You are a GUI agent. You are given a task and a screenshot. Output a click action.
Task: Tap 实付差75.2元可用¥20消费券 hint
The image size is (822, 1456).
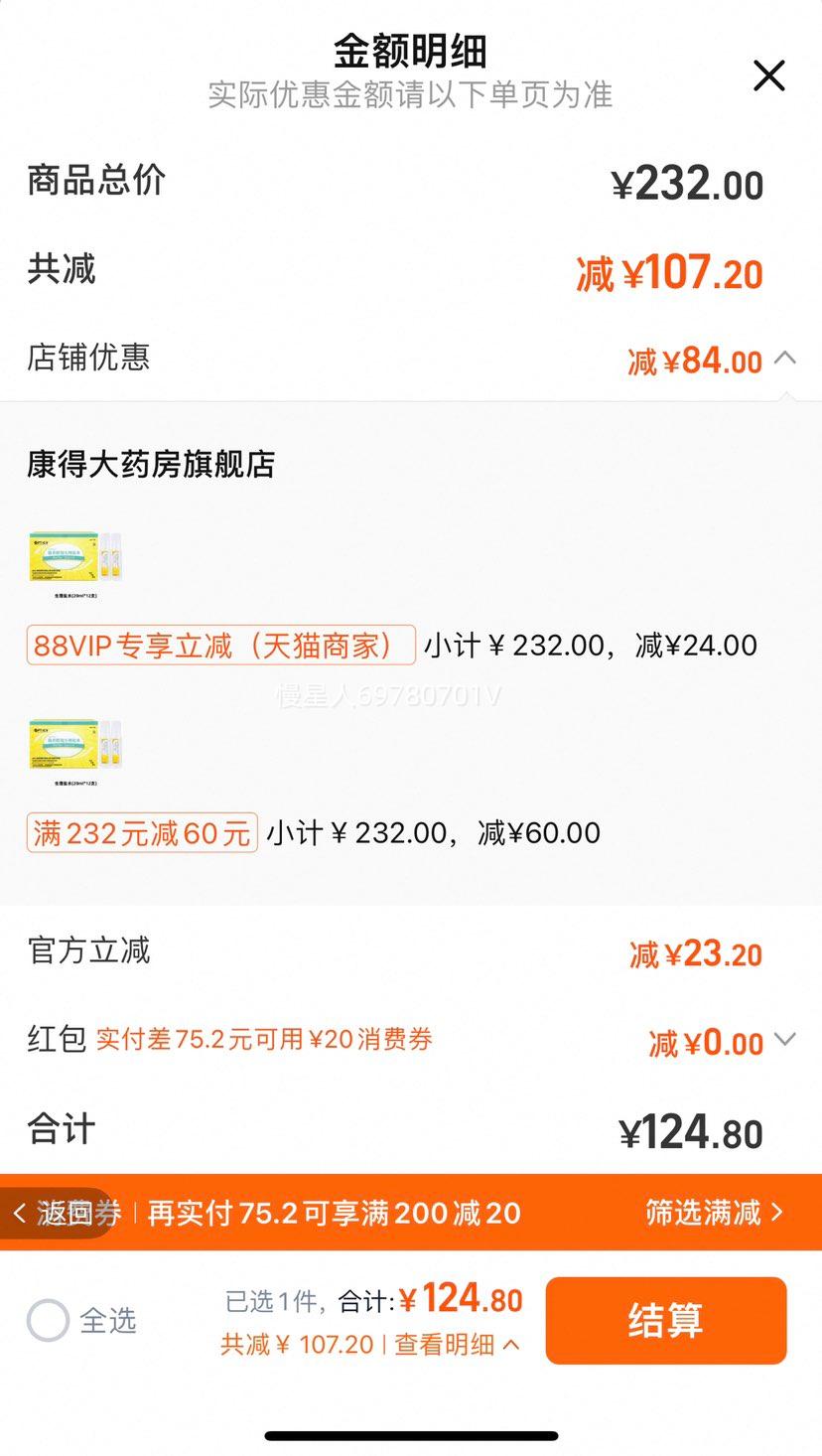pos(240,1038)
